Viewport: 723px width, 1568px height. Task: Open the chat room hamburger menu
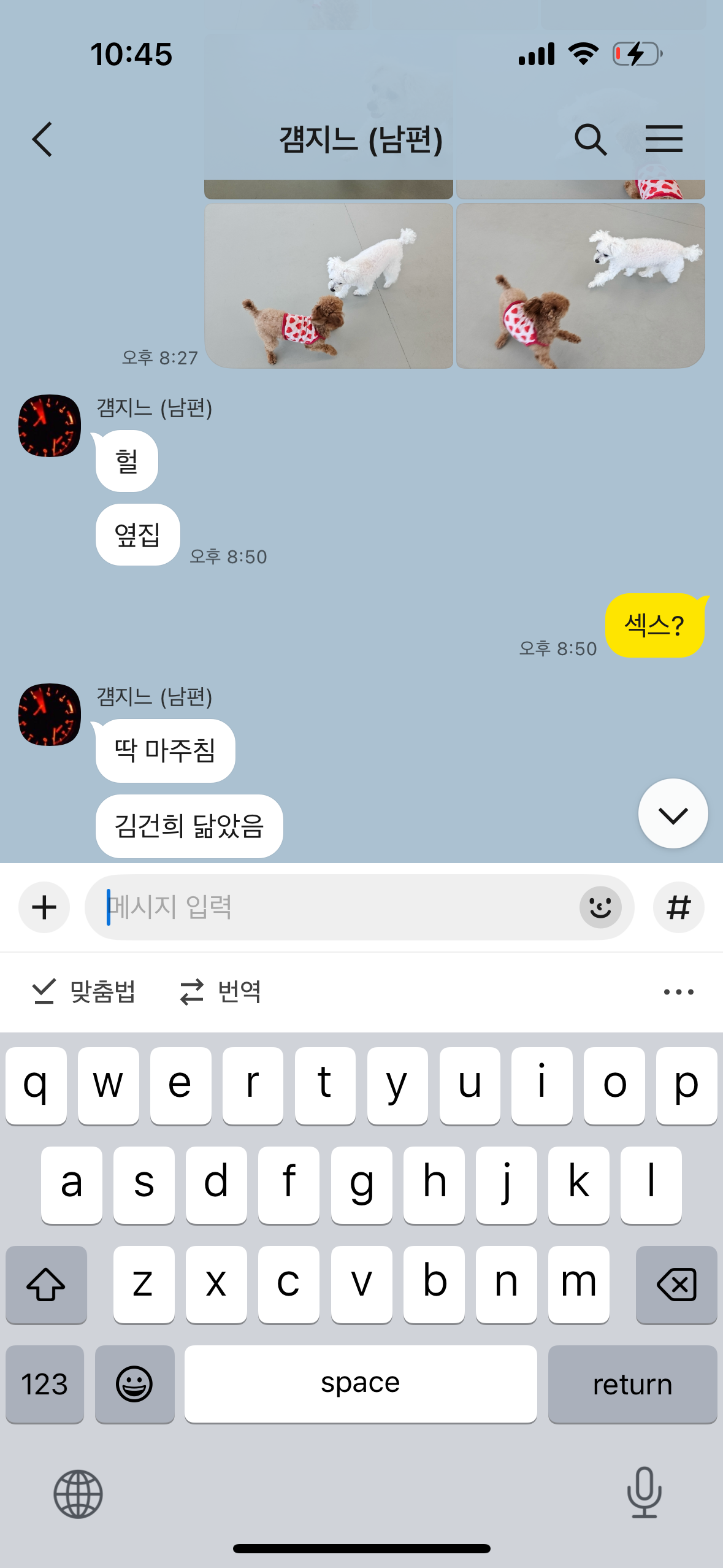tap(664, 139)
